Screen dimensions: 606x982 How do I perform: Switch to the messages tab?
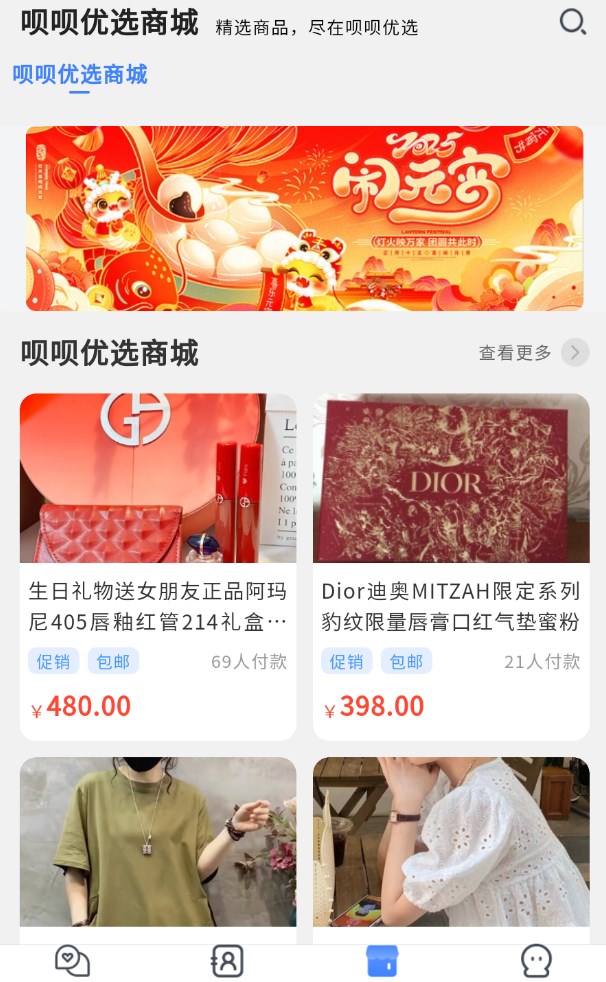[x=72, y=962]
